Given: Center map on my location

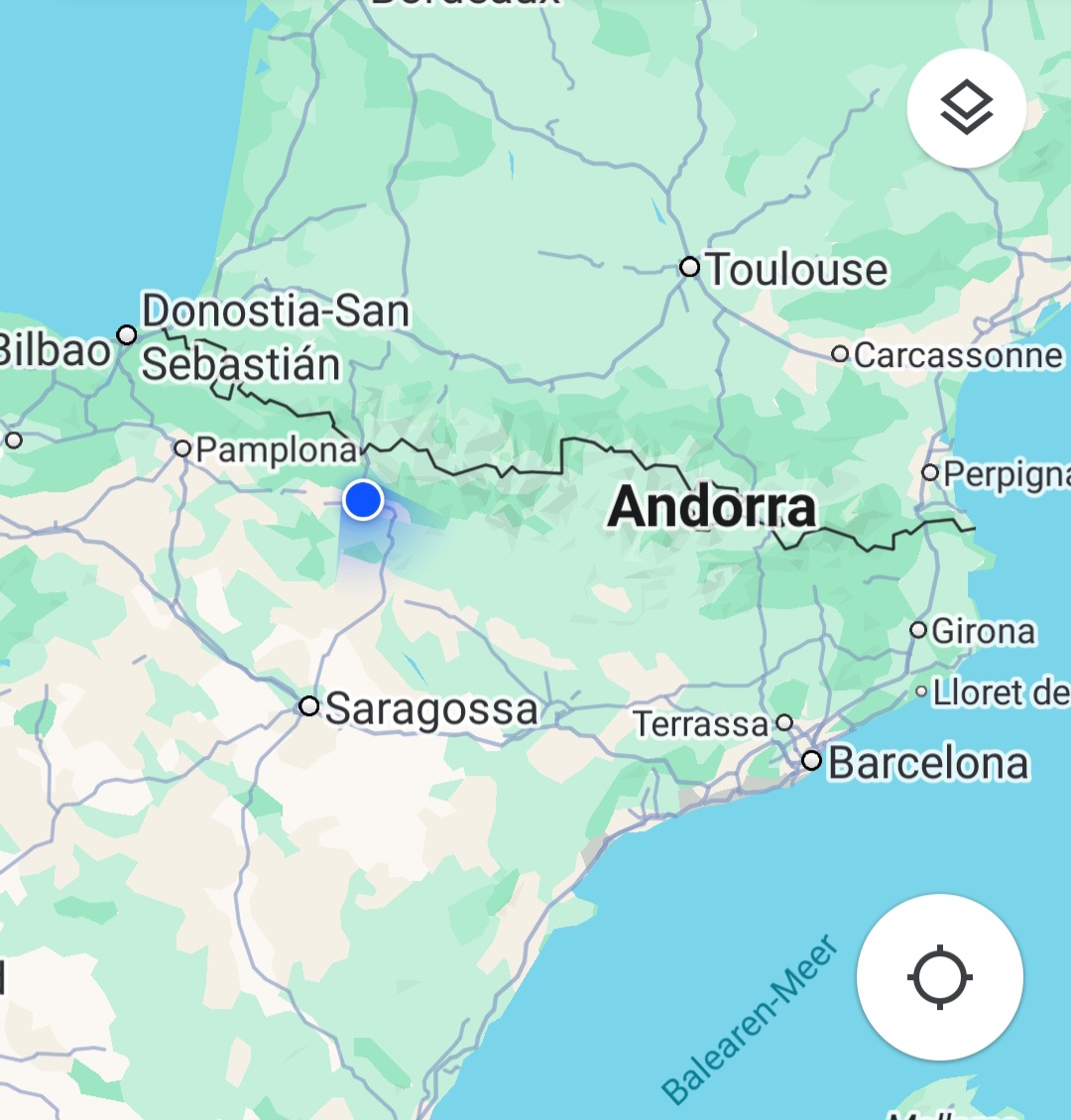Looking at the screenshot, I should pyautogui.click(x=939, y=977).
